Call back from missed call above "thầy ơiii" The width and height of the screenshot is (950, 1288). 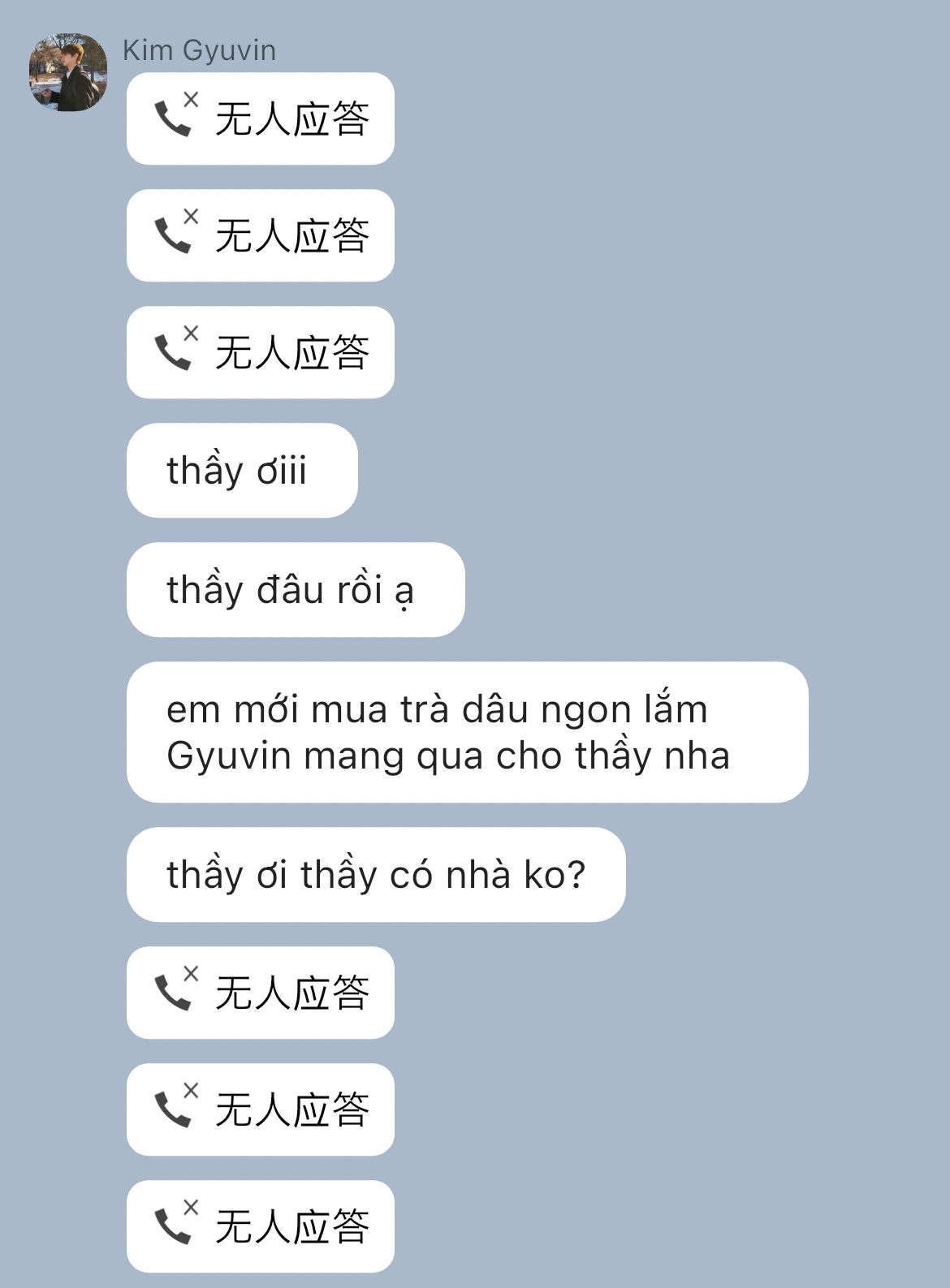260,352
